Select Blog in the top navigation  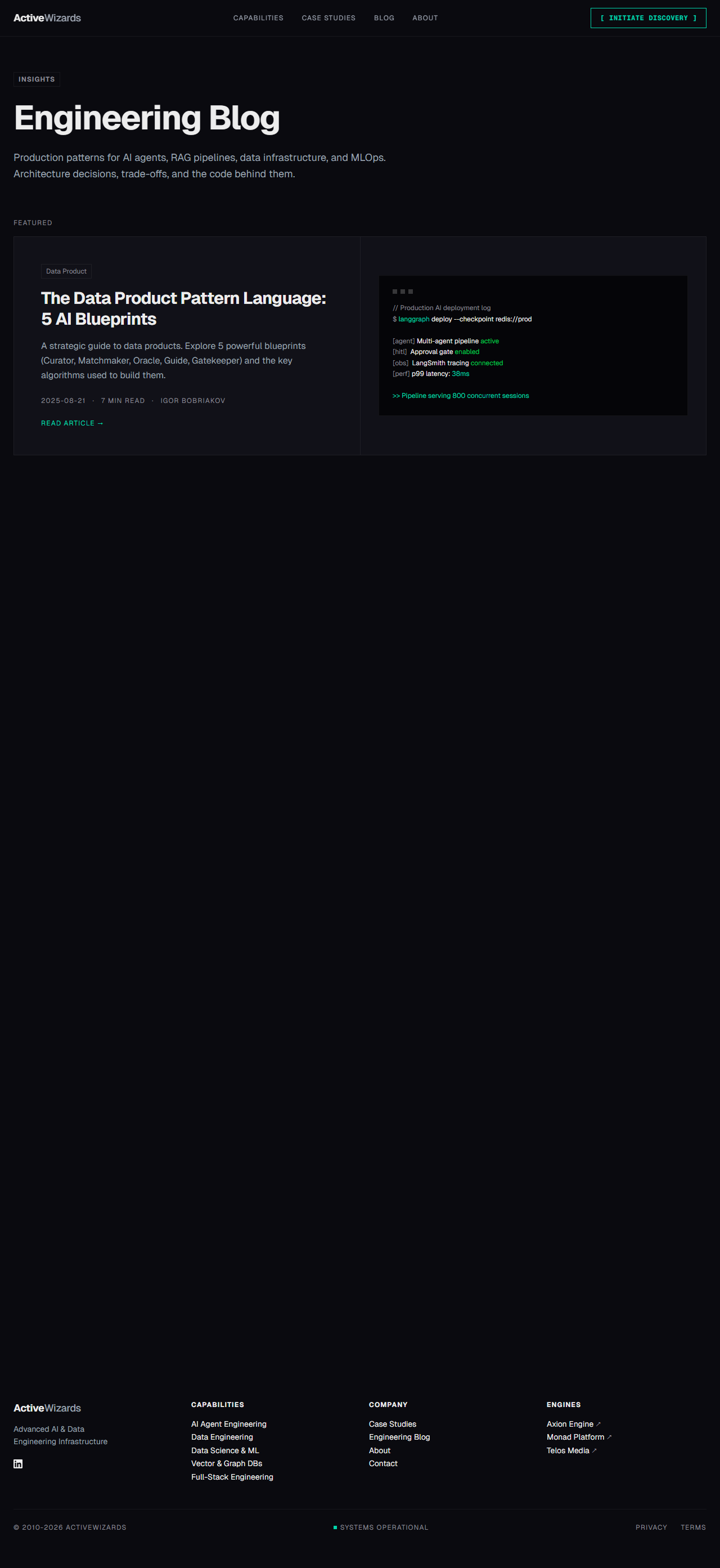tap(384, 17)
